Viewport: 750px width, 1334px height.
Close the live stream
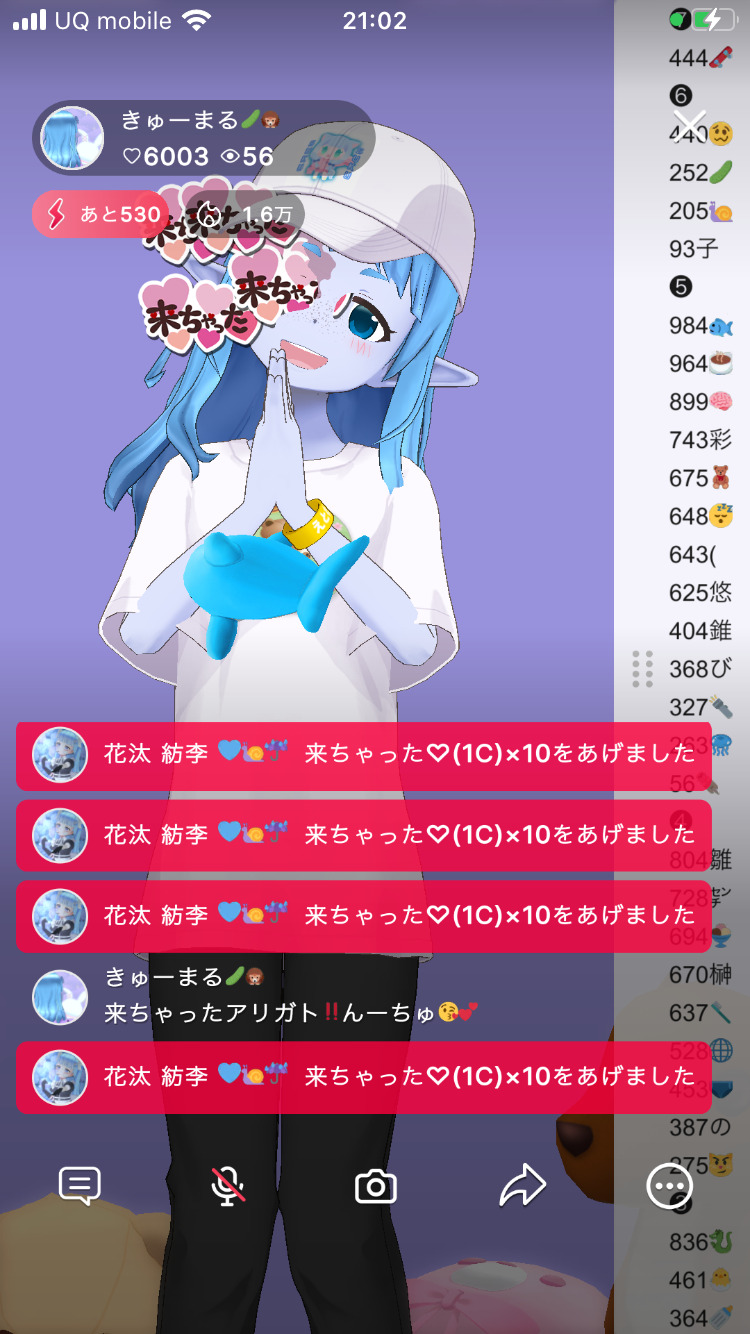point(689,126)
